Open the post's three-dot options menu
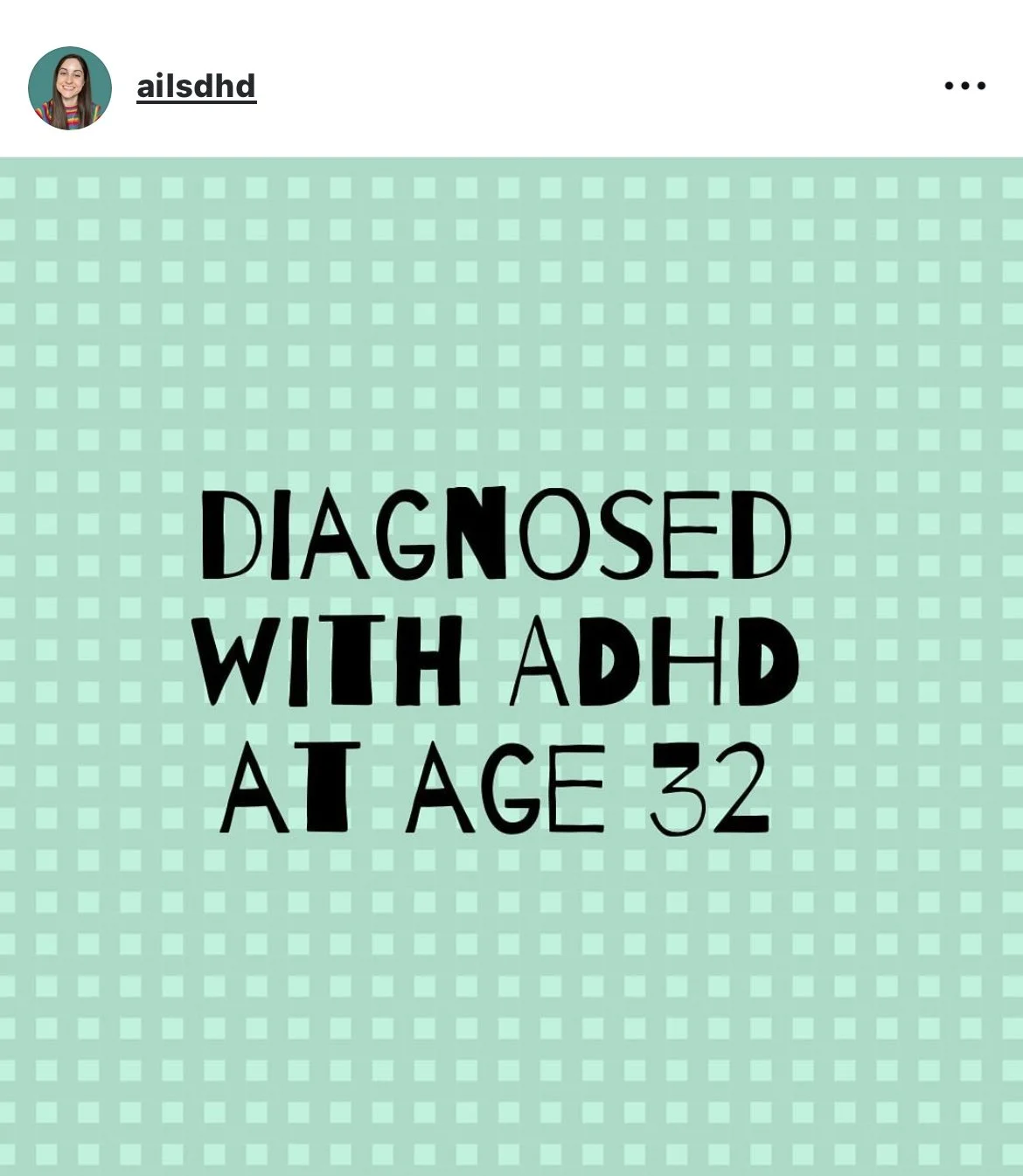Screen dimensions: 1023x1176 [x=965, y=86]
